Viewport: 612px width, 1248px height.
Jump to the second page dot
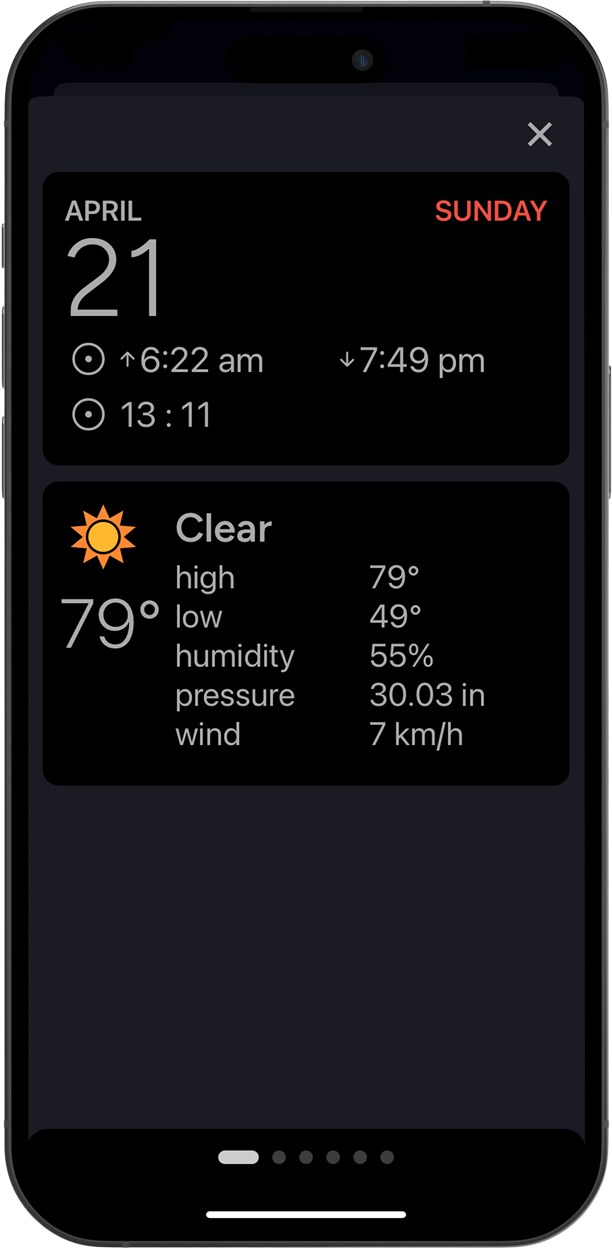(279, 1157)
